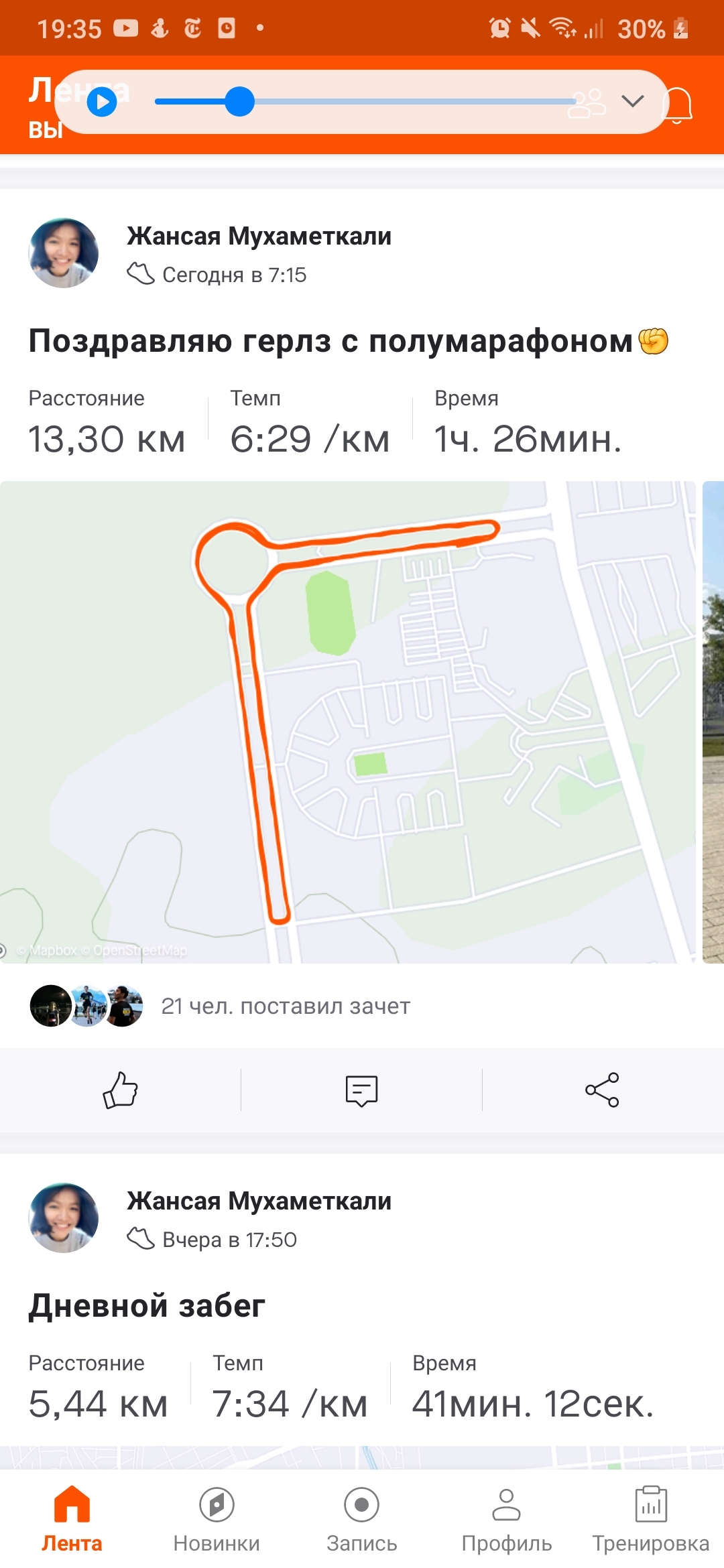Give kudos to the 13,30 км run
This screenshot has width=724, height=1568.
[121, 1090]
